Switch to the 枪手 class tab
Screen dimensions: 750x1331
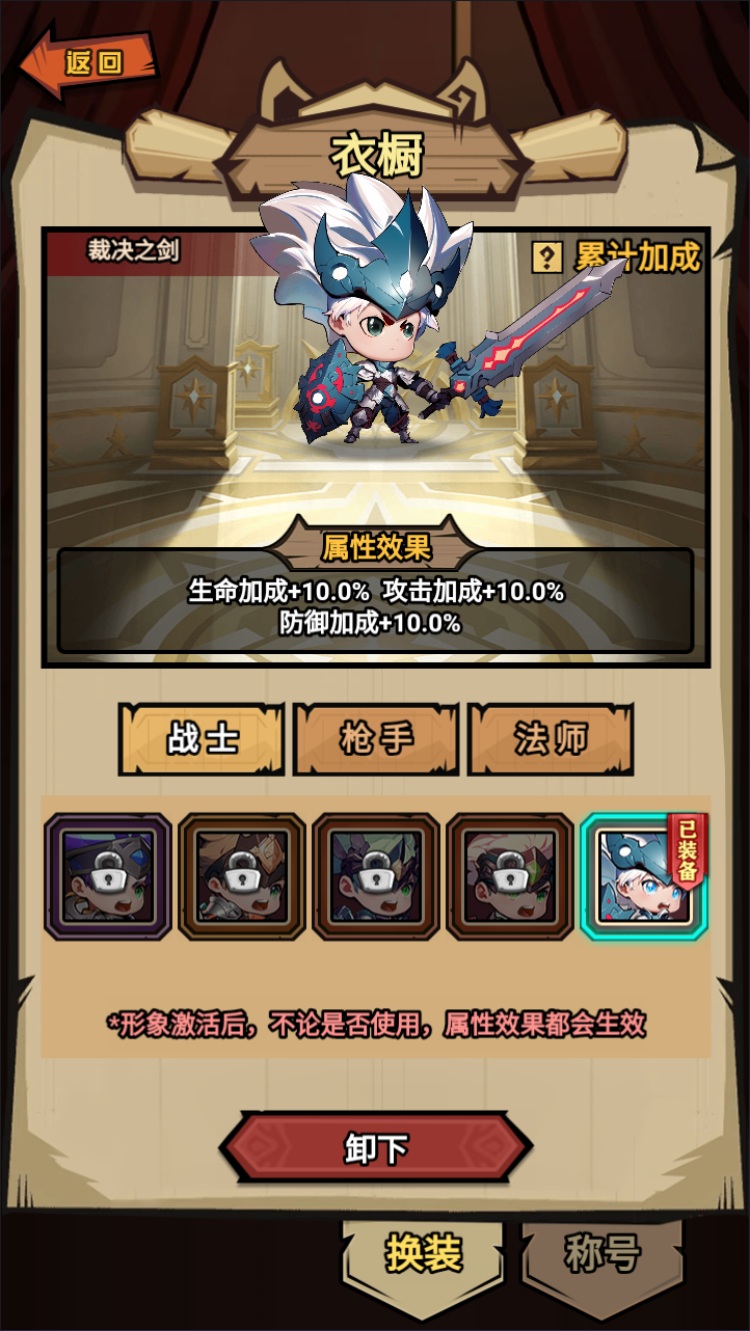click(376, 740)
